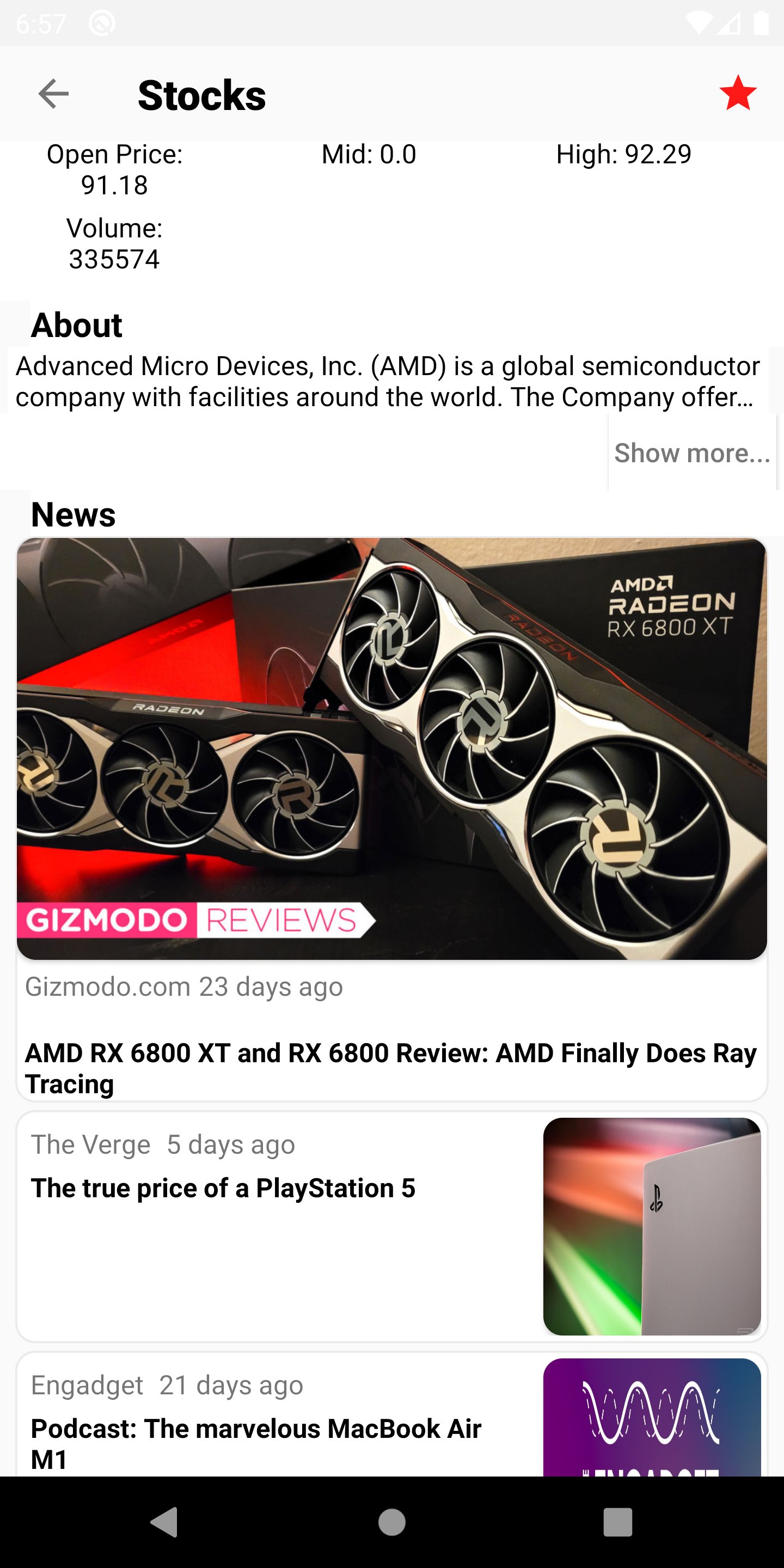Image resolution: width=784 pixels, height=1568 pixels.
Task: Tap the system home button
Action: [391, 1522]
